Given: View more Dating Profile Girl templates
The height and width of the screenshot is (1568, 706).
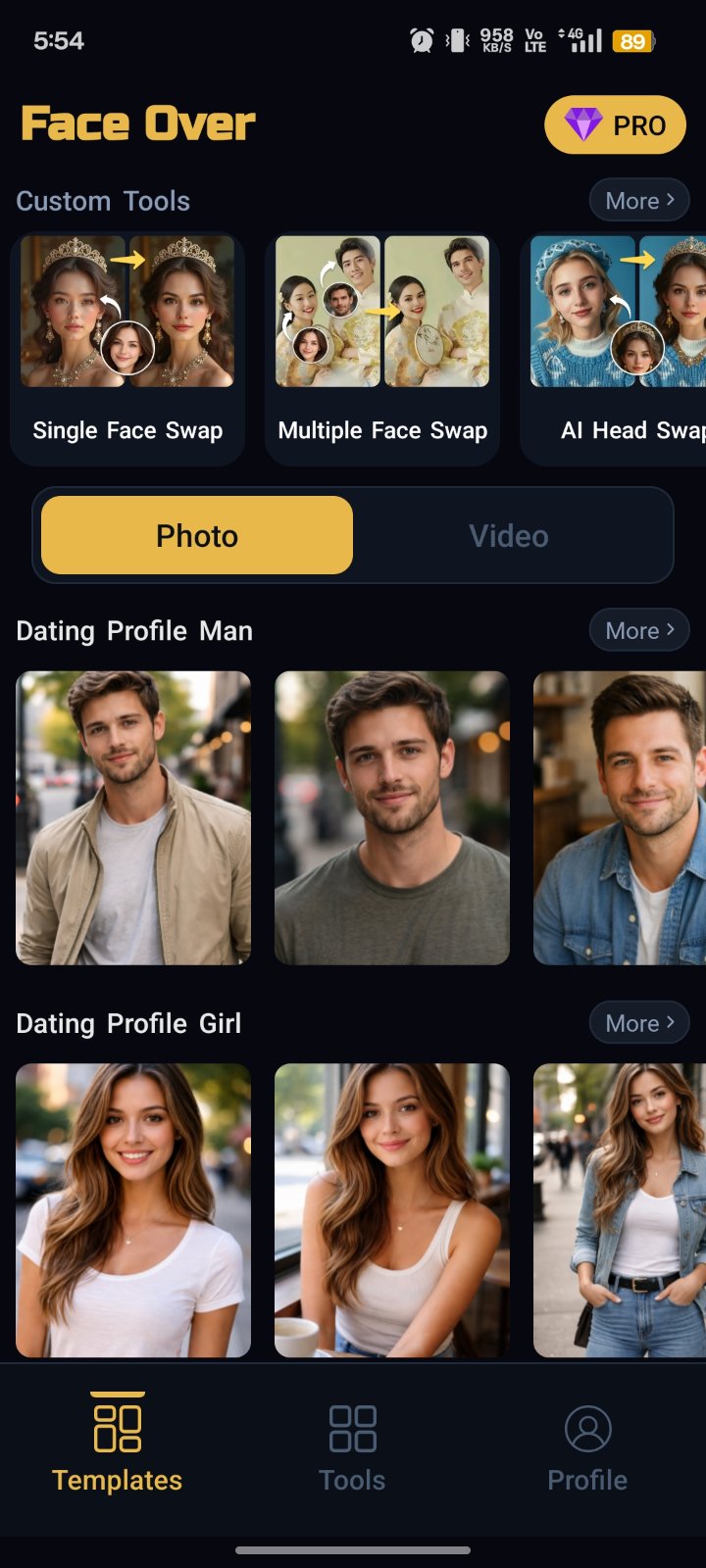Looking at the screenshot, I should 638,1022.
